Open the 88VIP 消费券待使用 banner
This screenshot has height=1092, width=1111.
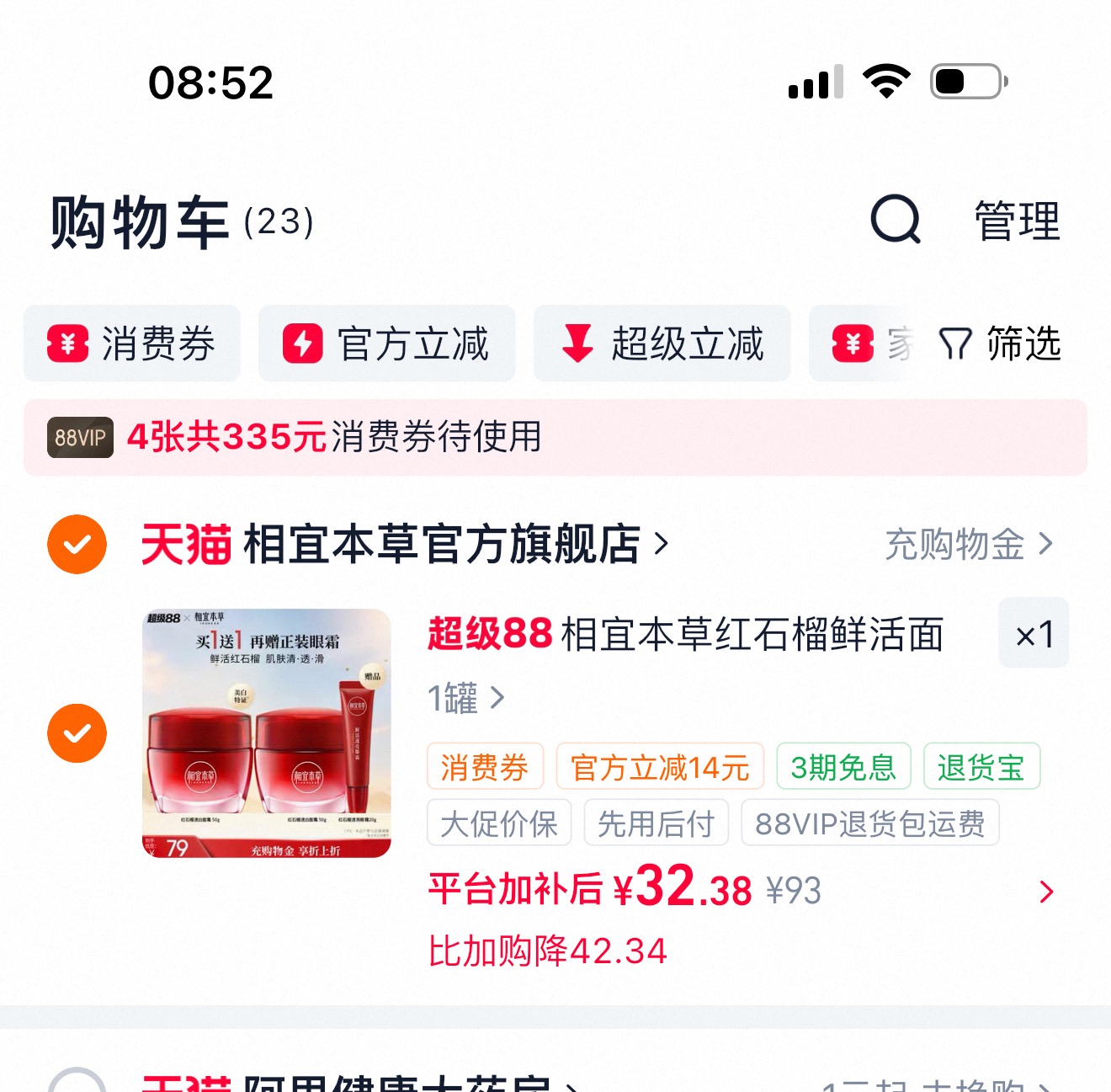[555, 437]
